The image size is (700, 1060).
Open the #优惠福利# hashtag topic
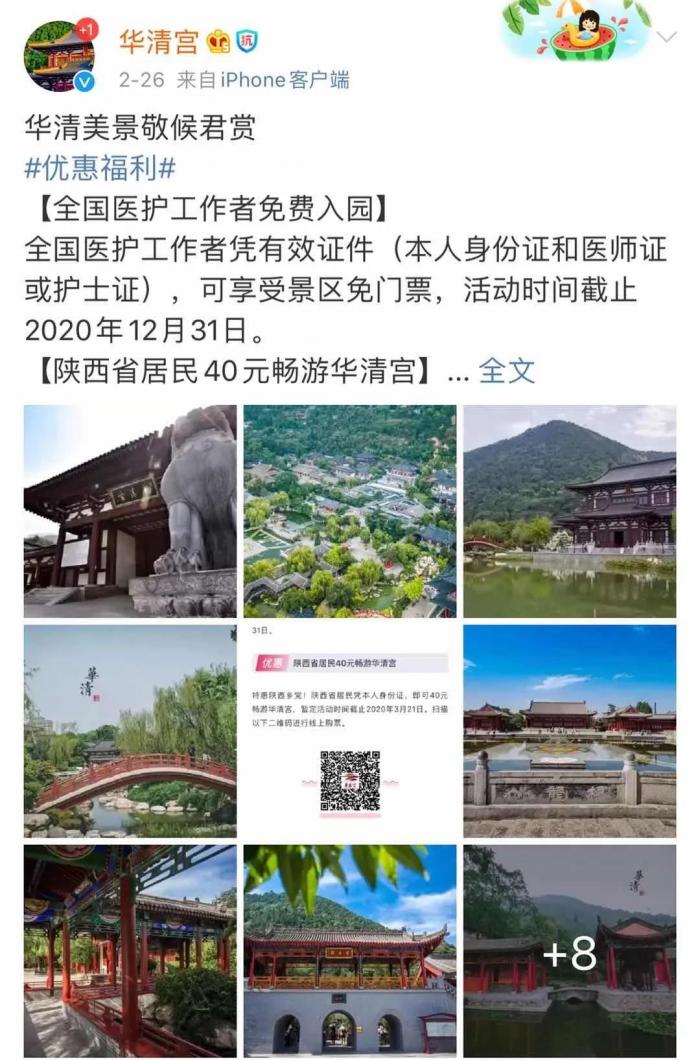coord(100,167)
